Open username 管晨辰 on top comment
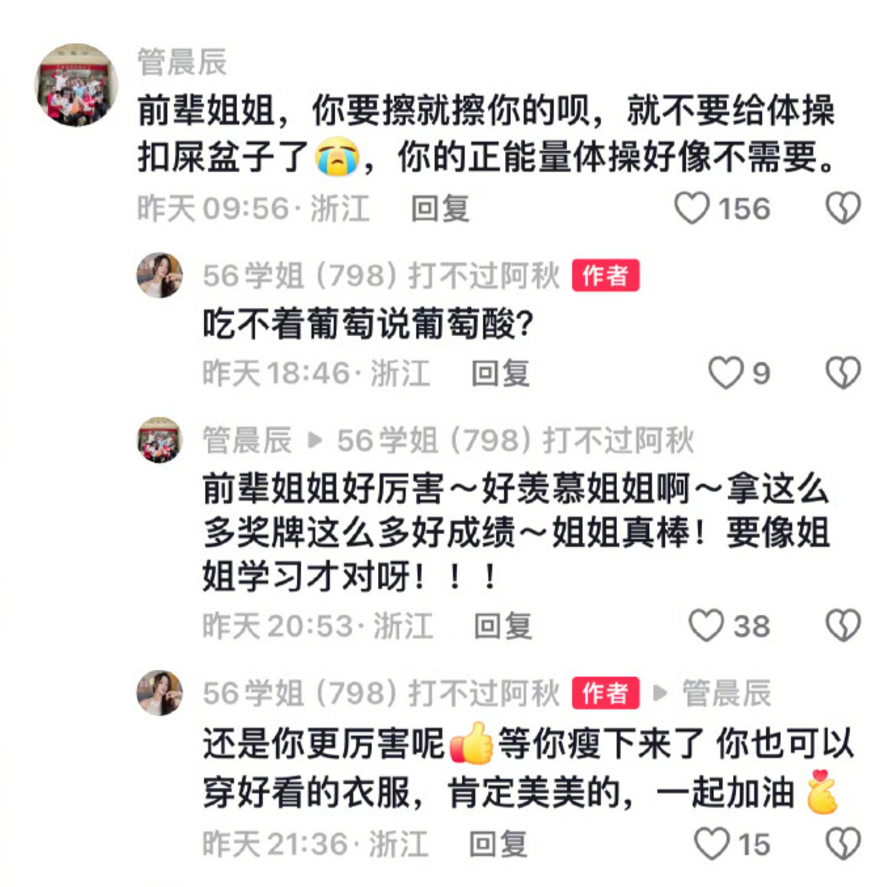879x887 pixels. pos(182,62)
